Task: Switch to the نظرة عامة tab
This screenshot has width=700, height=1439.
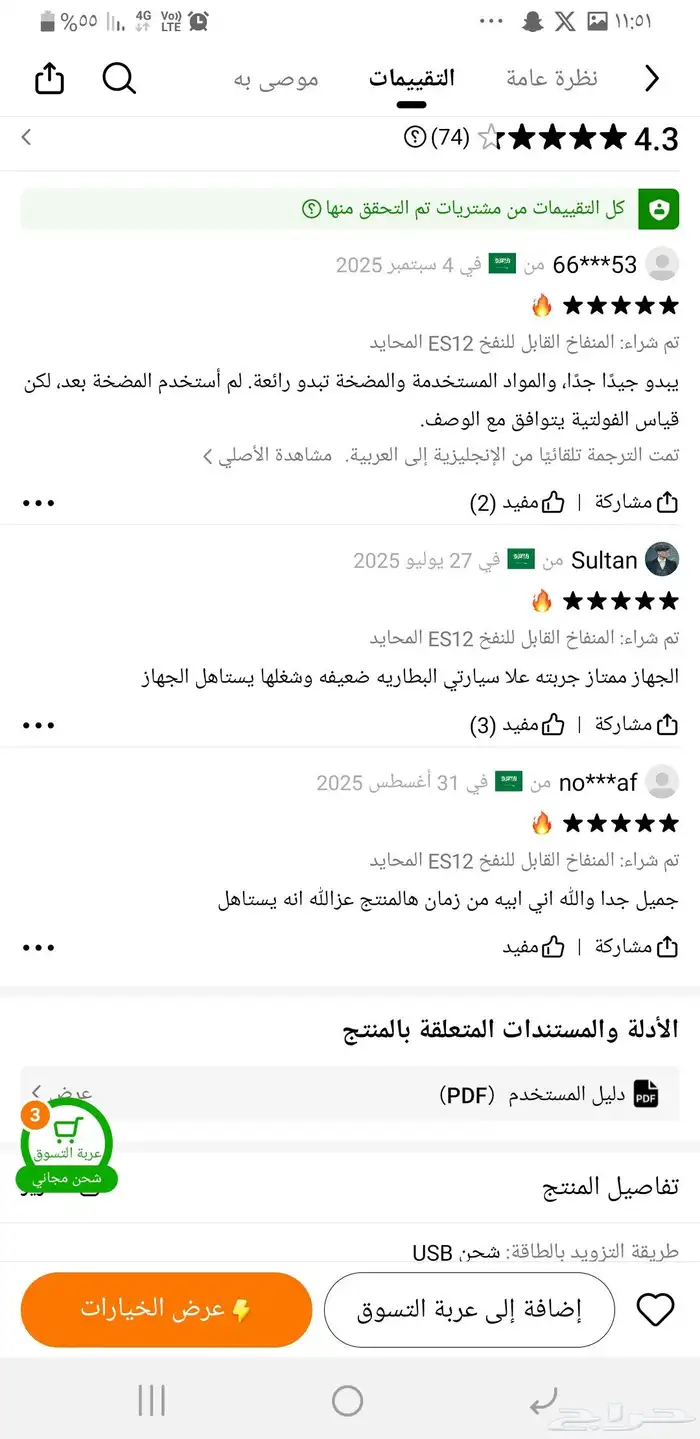Action: (551, 79)
